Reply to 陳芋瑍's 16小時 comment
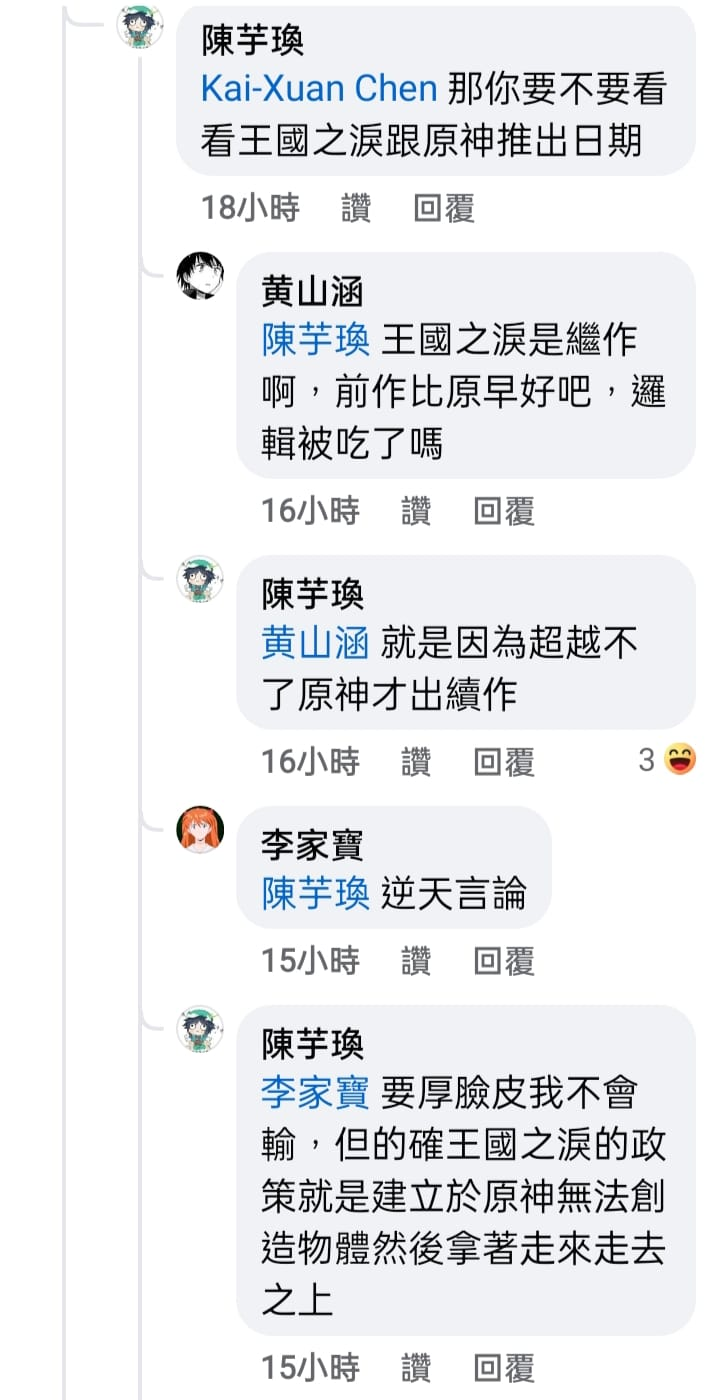Viewport: 717px width, 1400px height. pos(503,762)
